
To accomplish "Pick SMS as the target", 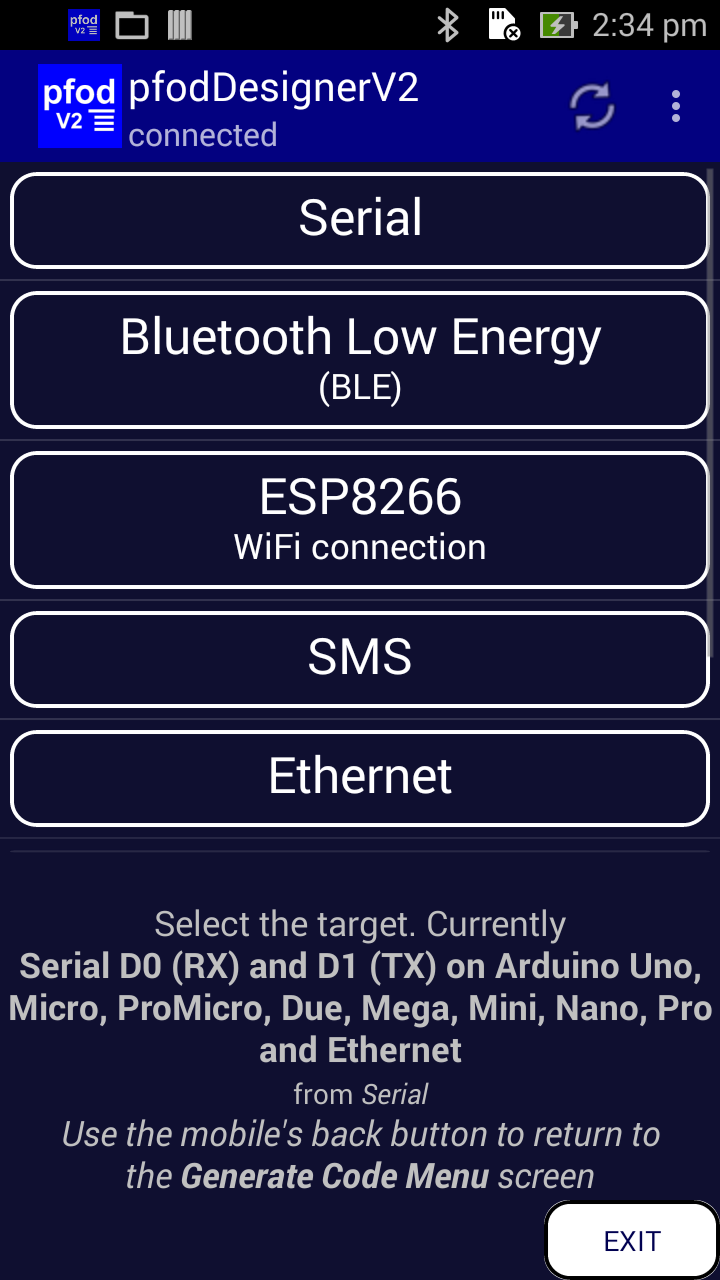I will [x=360, y=659].
